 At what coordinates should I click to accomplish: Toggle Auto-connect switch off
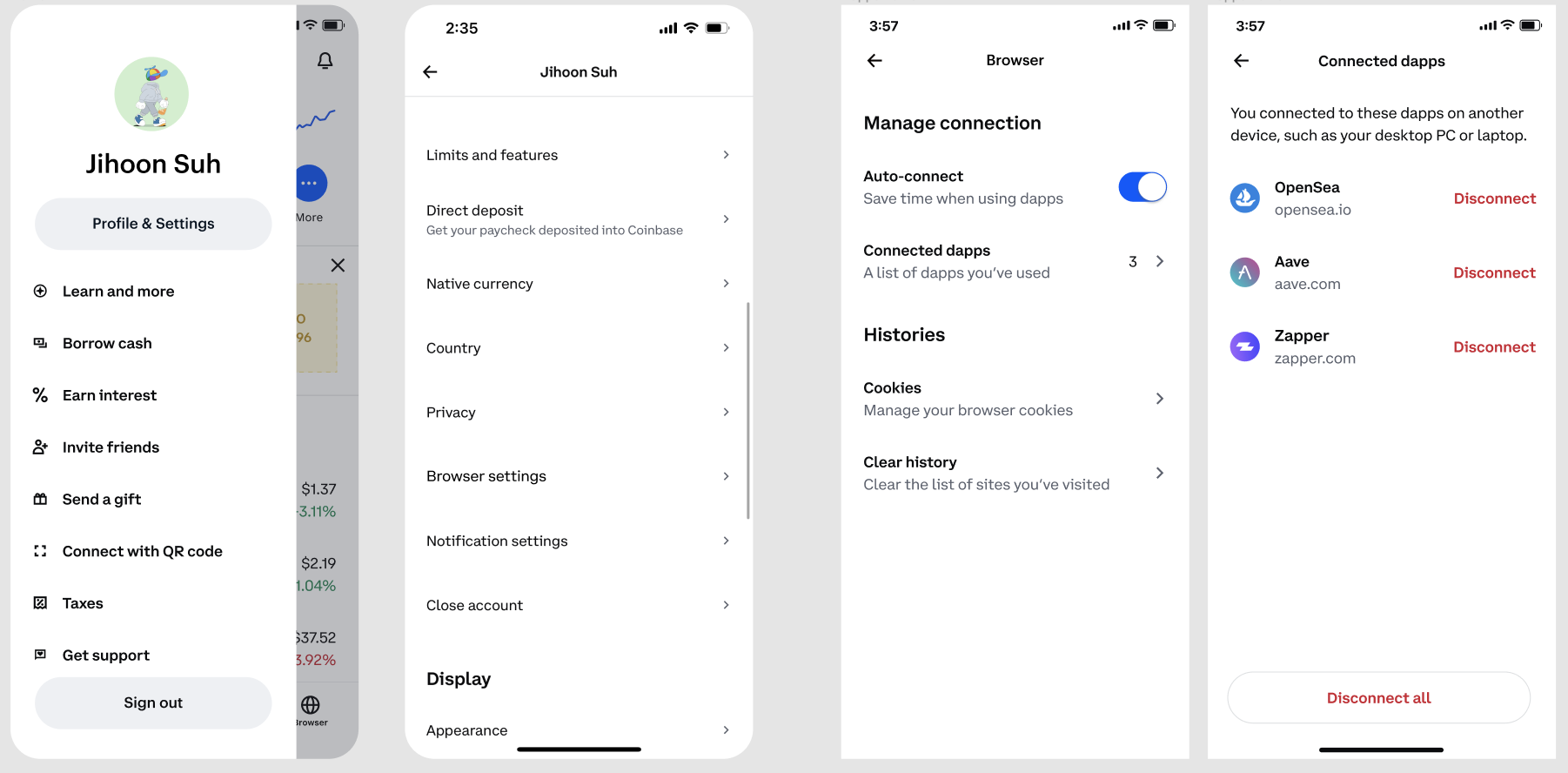(x=1142, y=187)
